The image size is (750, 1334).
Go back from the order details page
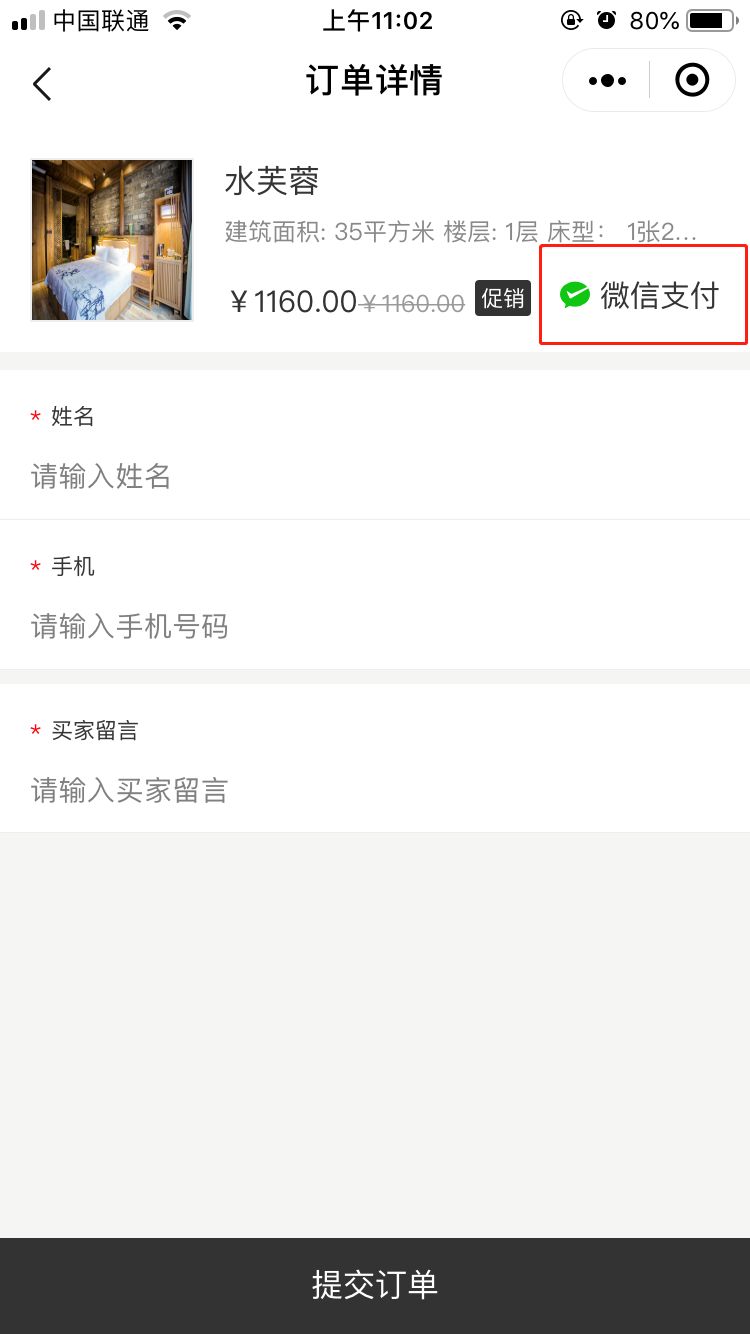[x=42, y=84]
